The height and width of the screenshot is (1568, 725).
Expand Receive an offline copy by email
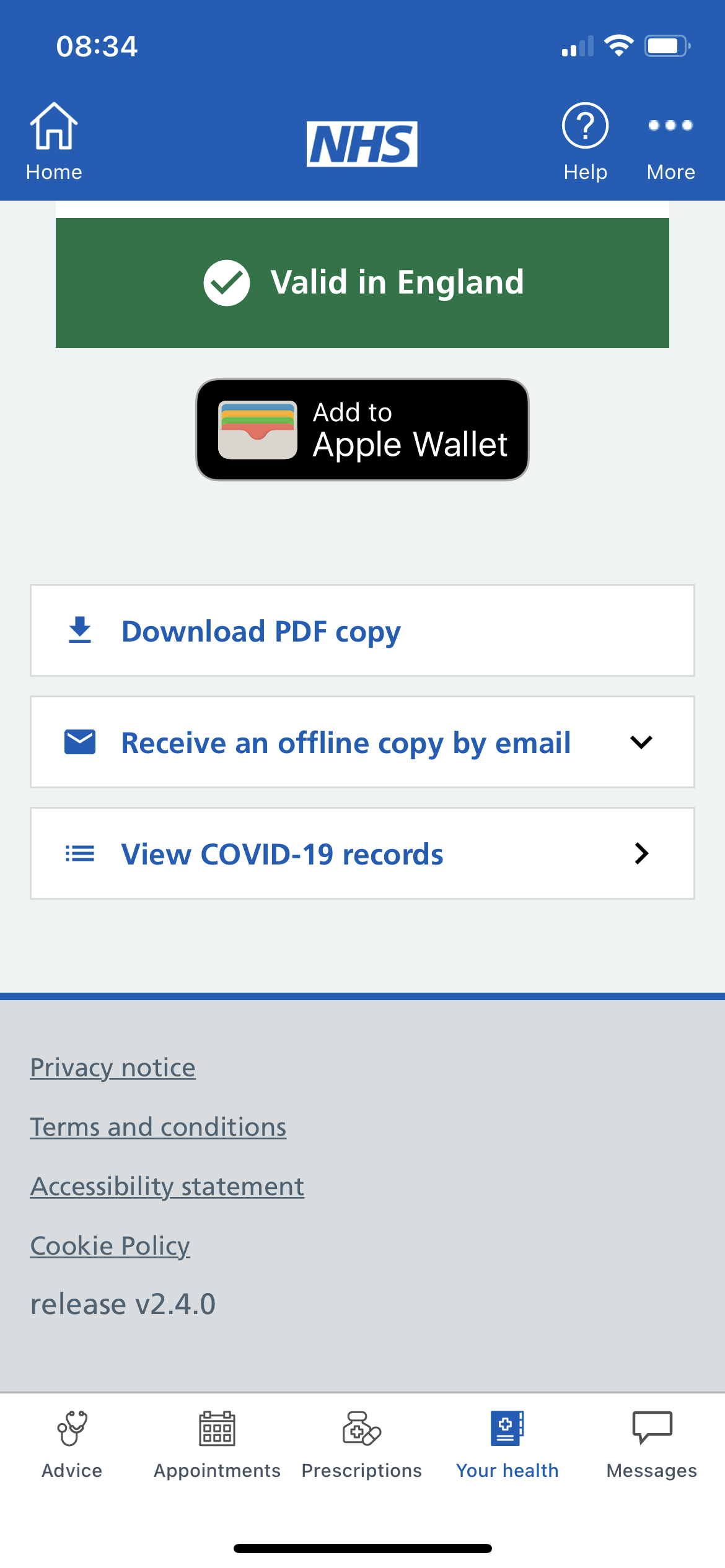coord(362,742)
